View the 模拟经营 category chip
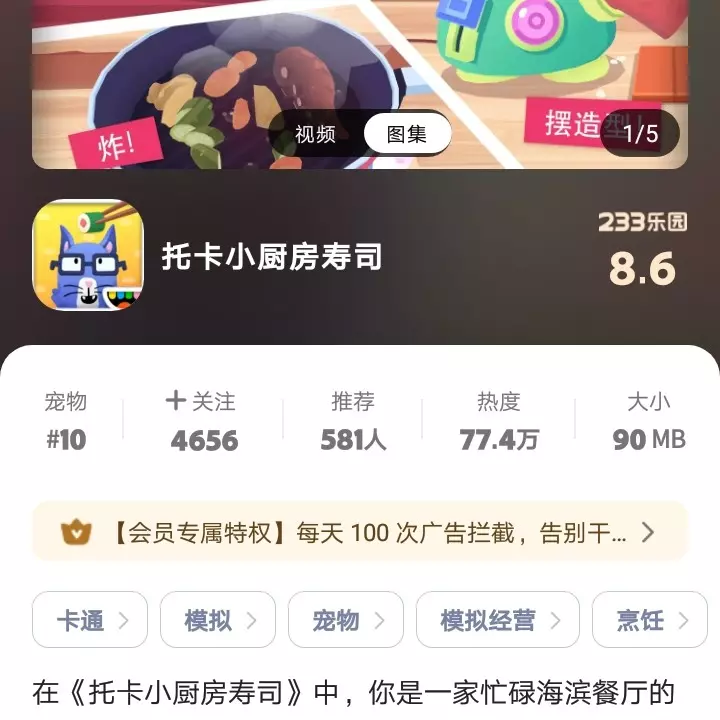The image size is (720, 720). click(x=497, y=620)
